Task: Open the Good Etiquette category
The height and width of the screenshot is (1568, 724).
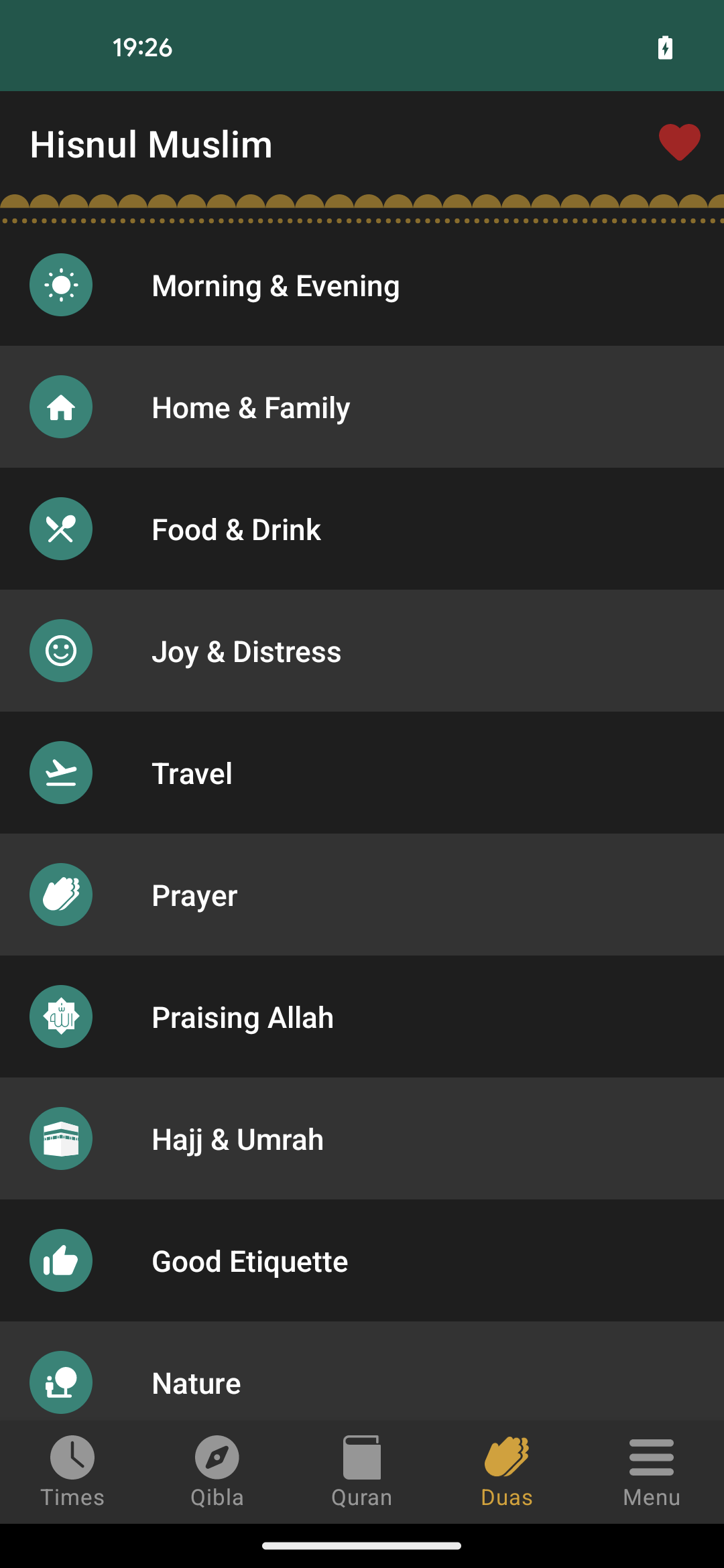Action: [x=362, y=1261]
